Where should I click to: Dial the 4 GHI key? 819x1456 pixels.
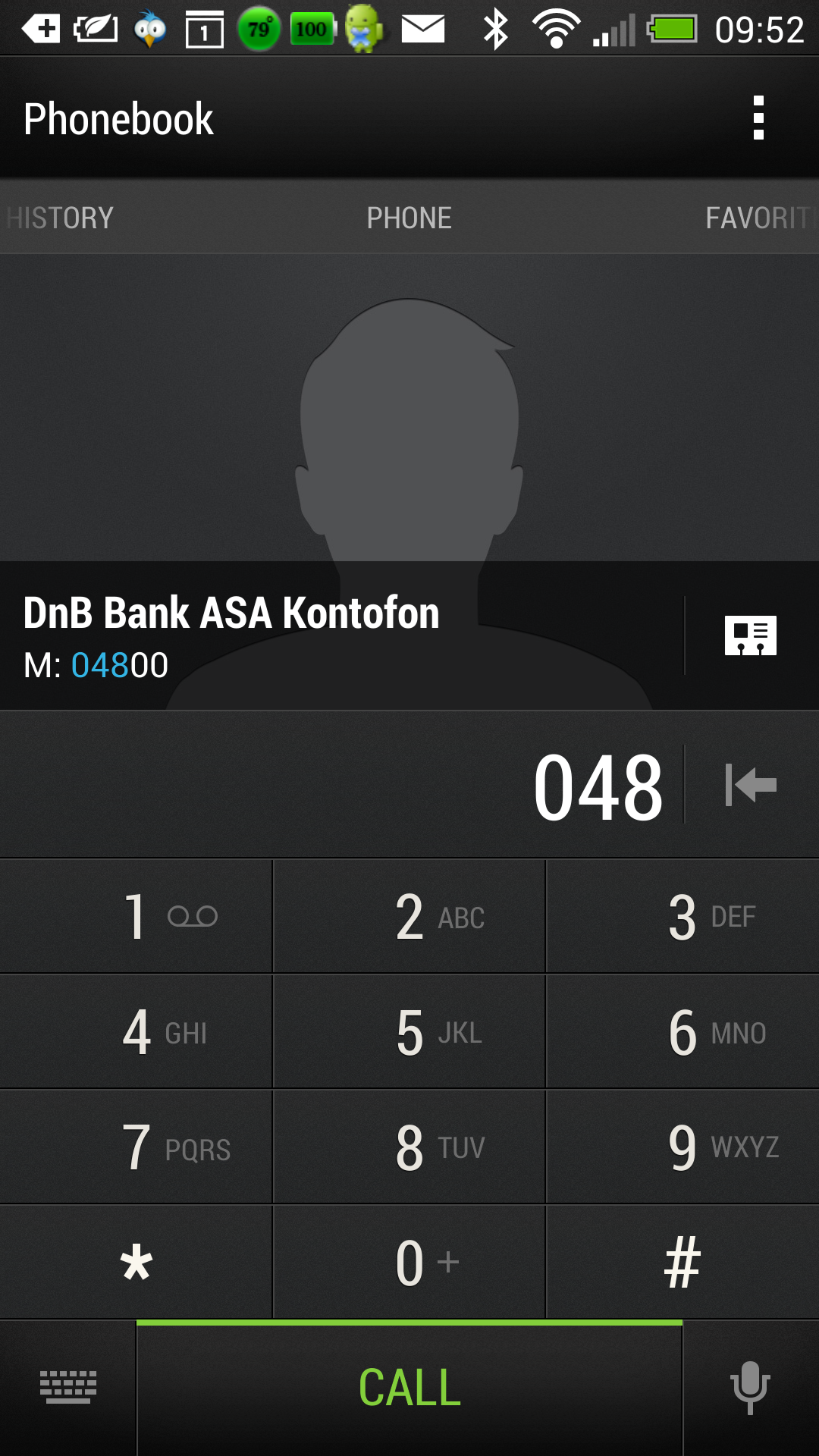coord(136,1032)
